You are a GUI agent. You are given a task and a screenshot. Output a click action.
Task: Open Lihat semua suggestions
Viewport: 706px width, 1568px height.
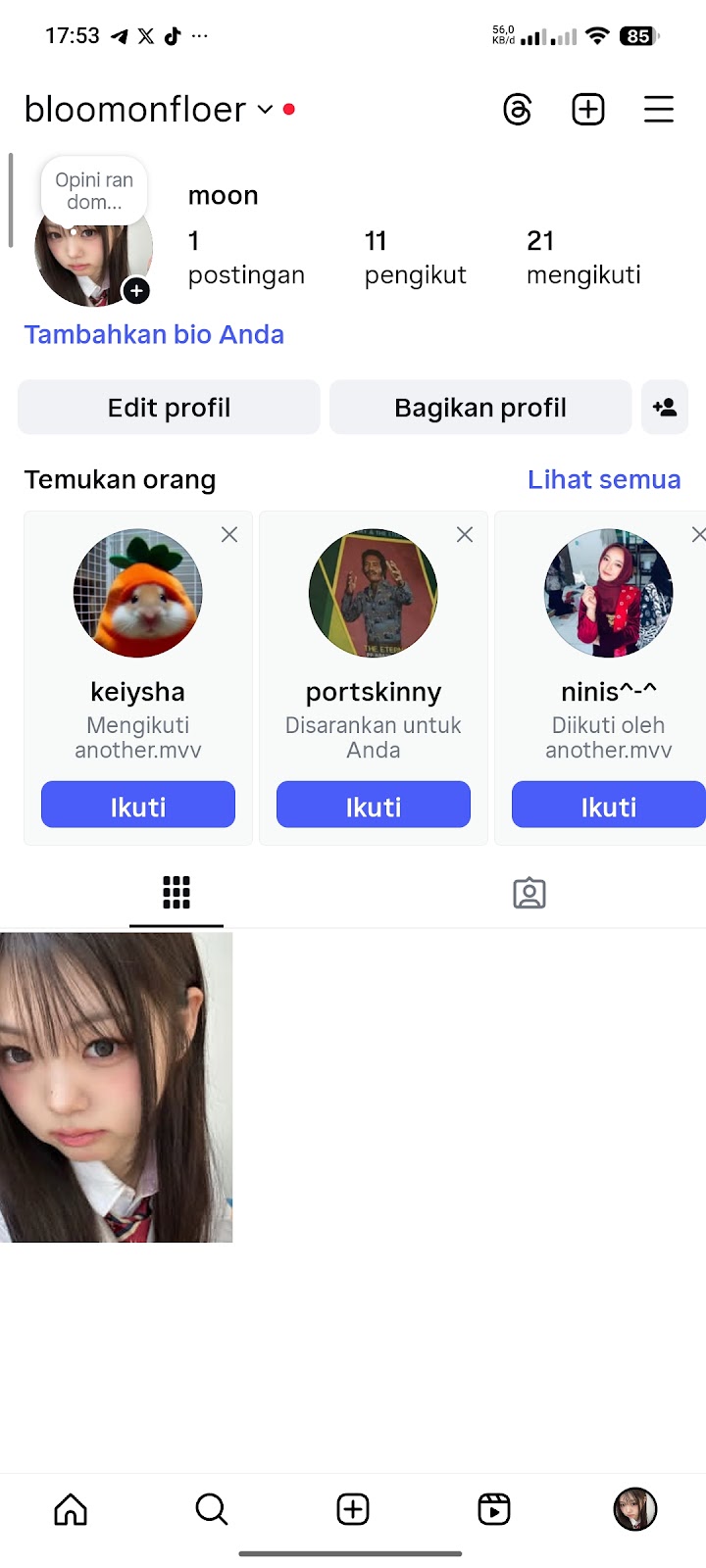pos(604,479)
